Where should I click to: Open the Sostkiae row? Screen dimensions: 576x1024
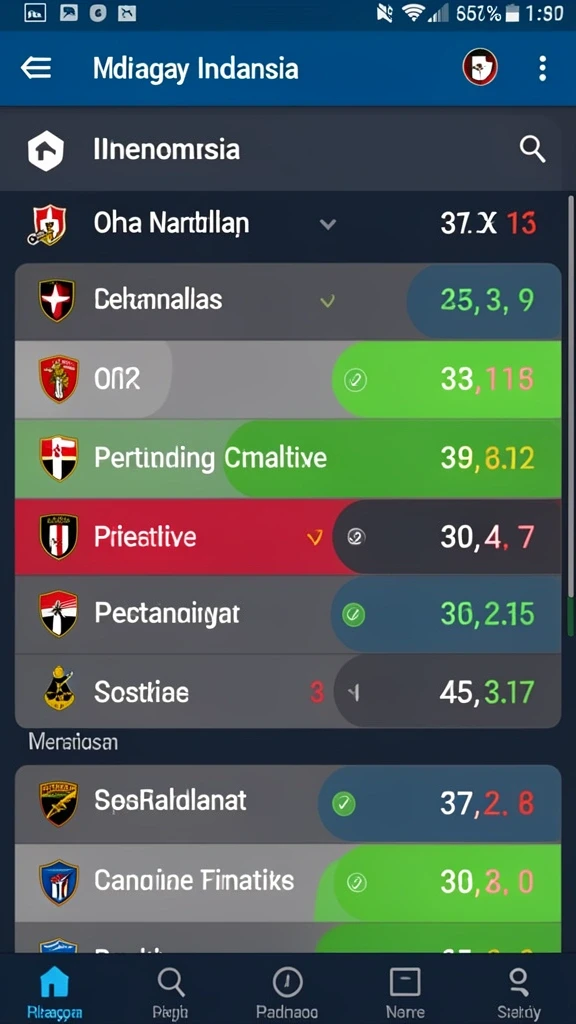click(x=288, y=692)
